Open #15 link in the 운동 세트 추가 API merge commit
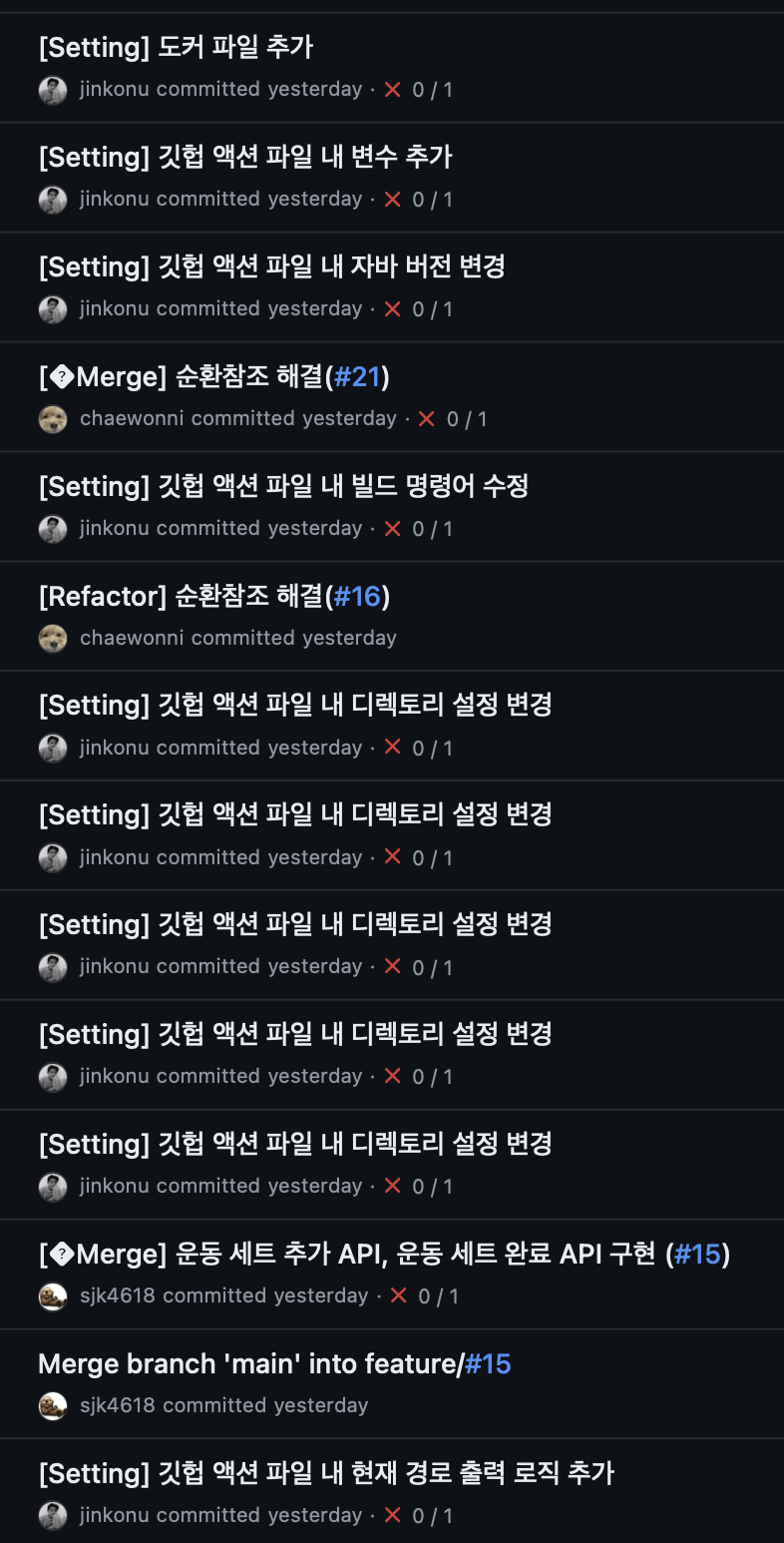Viewport: 784px width, 1543px height. point(697,1254)
